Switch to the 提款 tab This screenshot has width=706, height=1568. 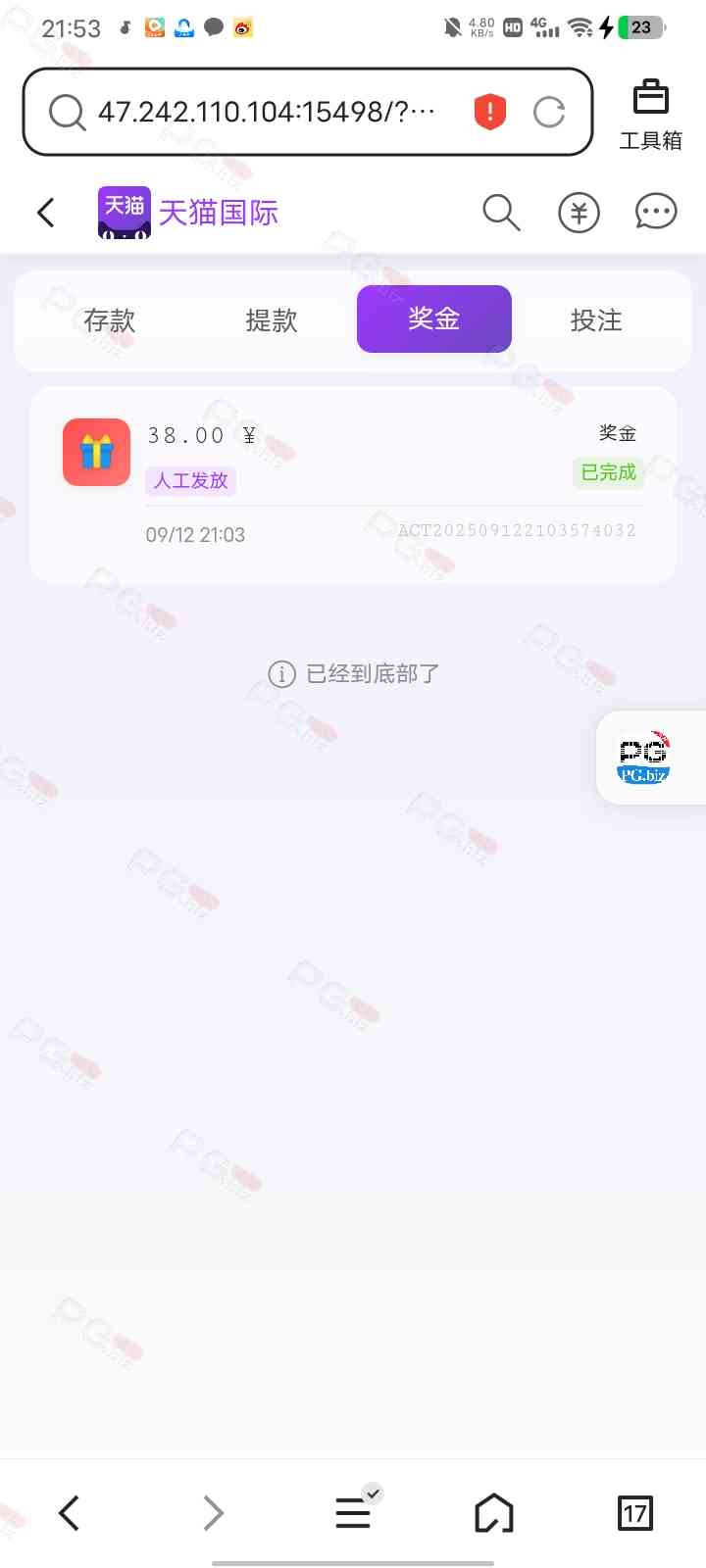click(272, 319)
